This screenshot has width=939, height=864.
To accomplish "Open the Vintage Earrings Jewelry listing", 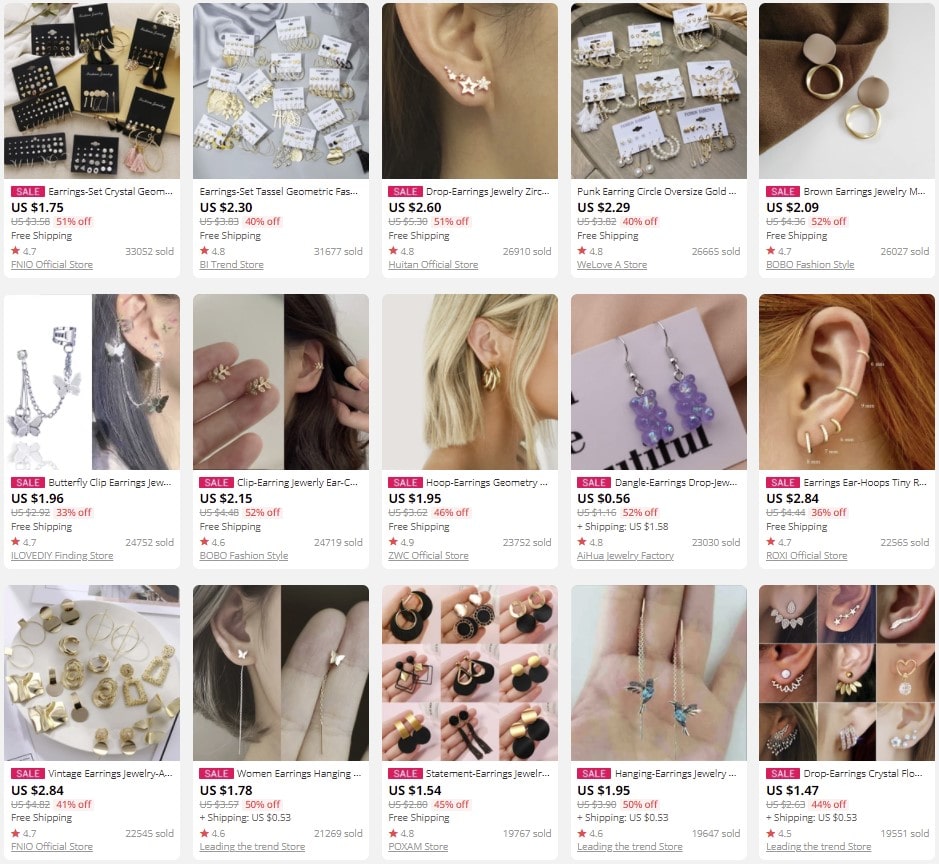I will click(x=92, y=672).
